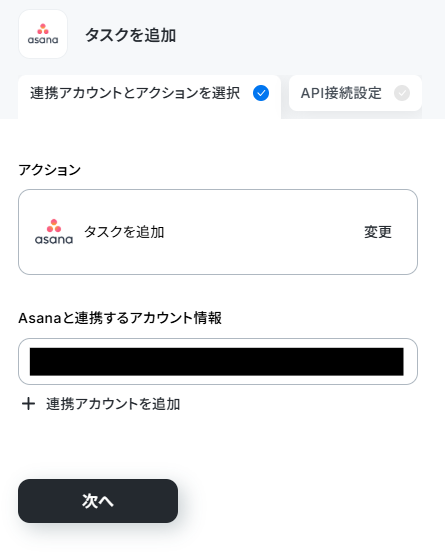The image size is (445, 558).
Task: Tap 変更 to change the action
Action: (x=378, y=232)
